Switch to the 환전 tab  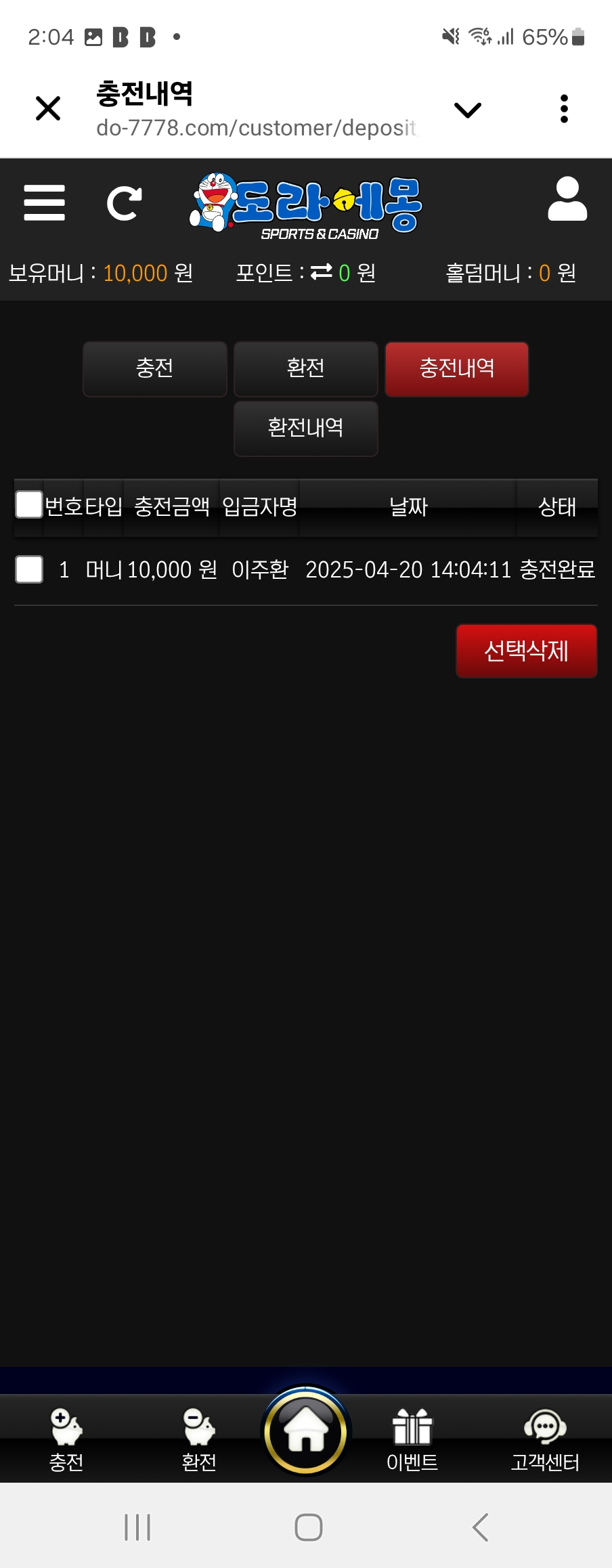pyautogui.click(x=306, y=368)
